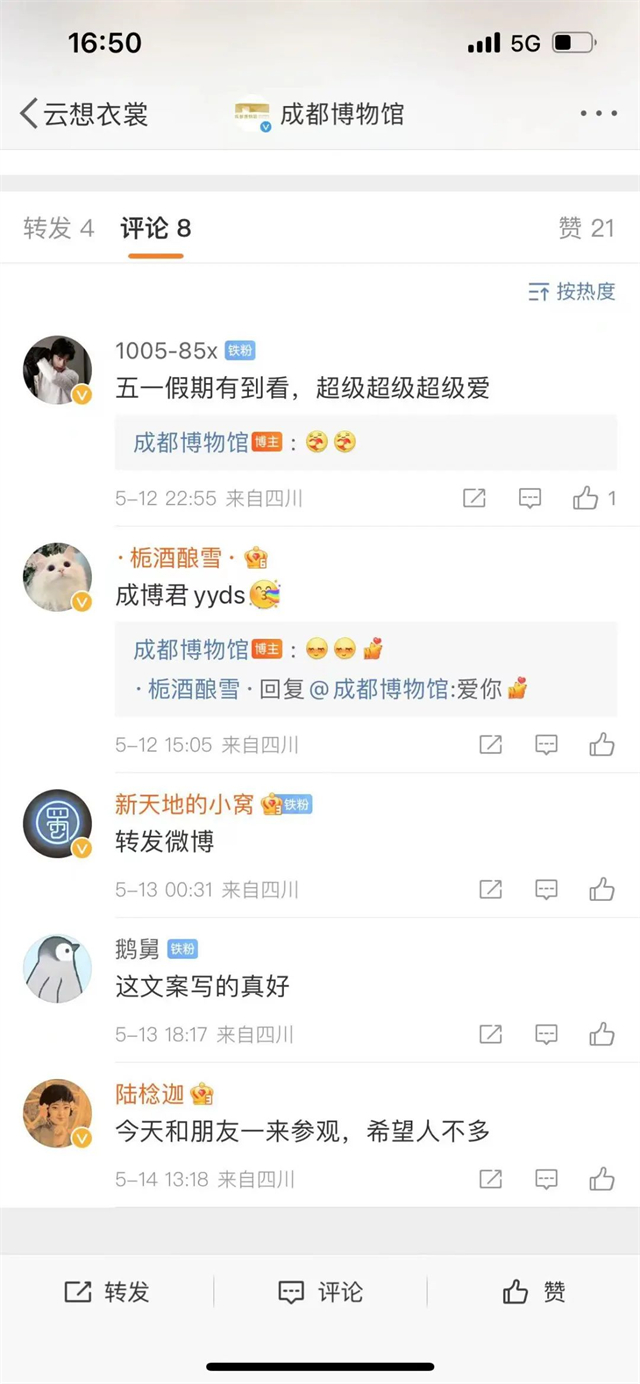Open the 按热度 sort option
Image resolution: width=640 pixels, height=1384 pixels.
(572, 292)
